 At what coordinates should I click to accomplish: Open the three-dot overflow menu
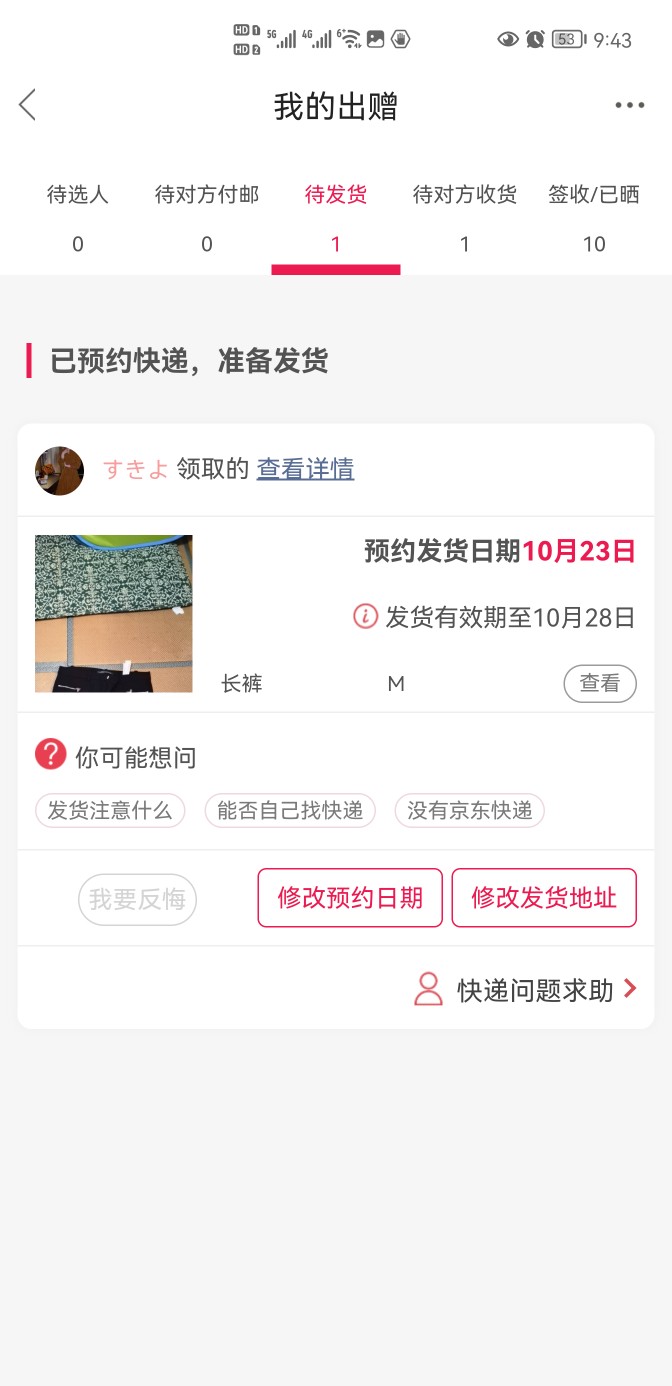click(x=629, y=106)
